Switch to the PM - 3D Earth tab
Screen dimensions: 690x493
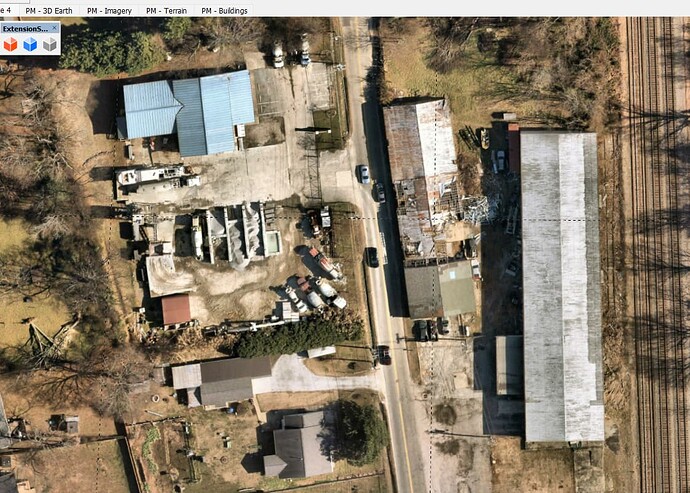(49, 10)
